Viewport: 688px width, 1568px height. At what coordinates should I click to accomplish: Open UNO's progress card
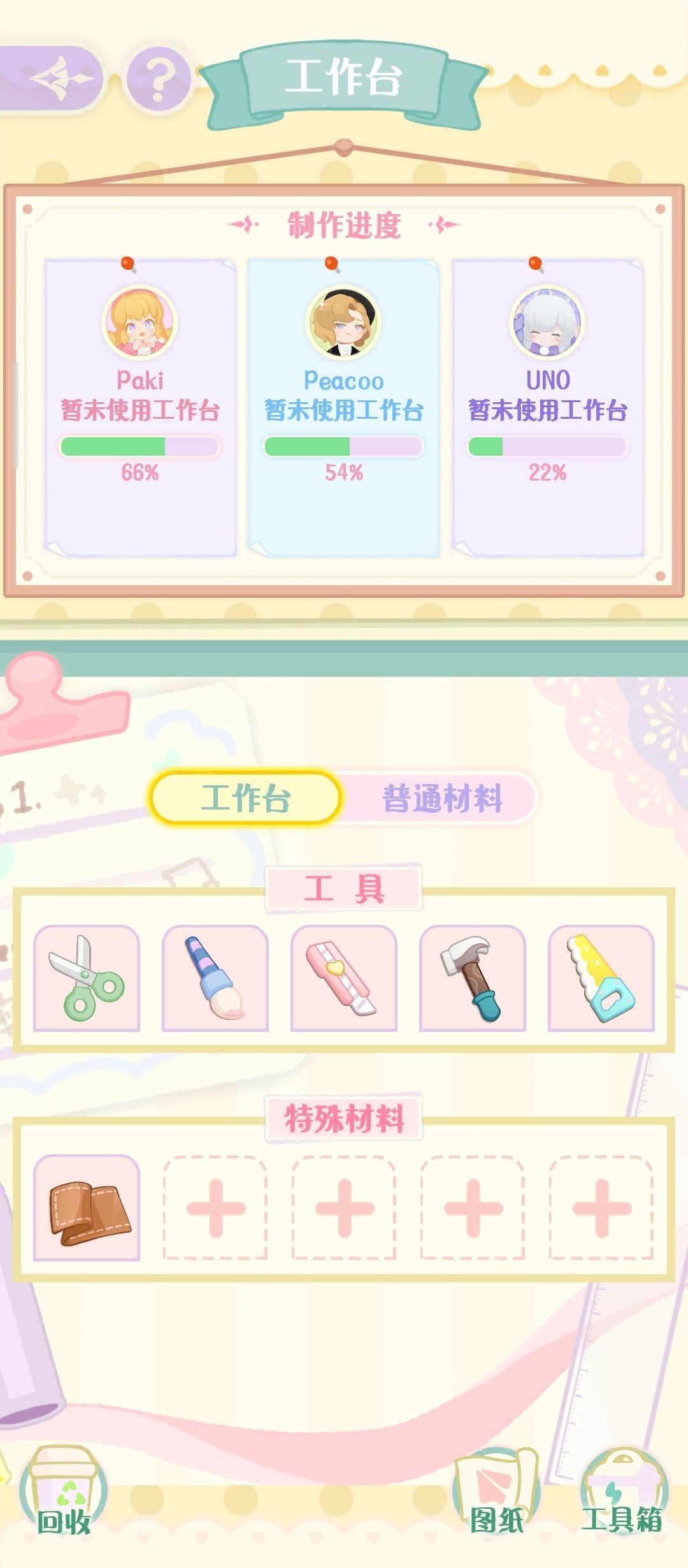548,408
